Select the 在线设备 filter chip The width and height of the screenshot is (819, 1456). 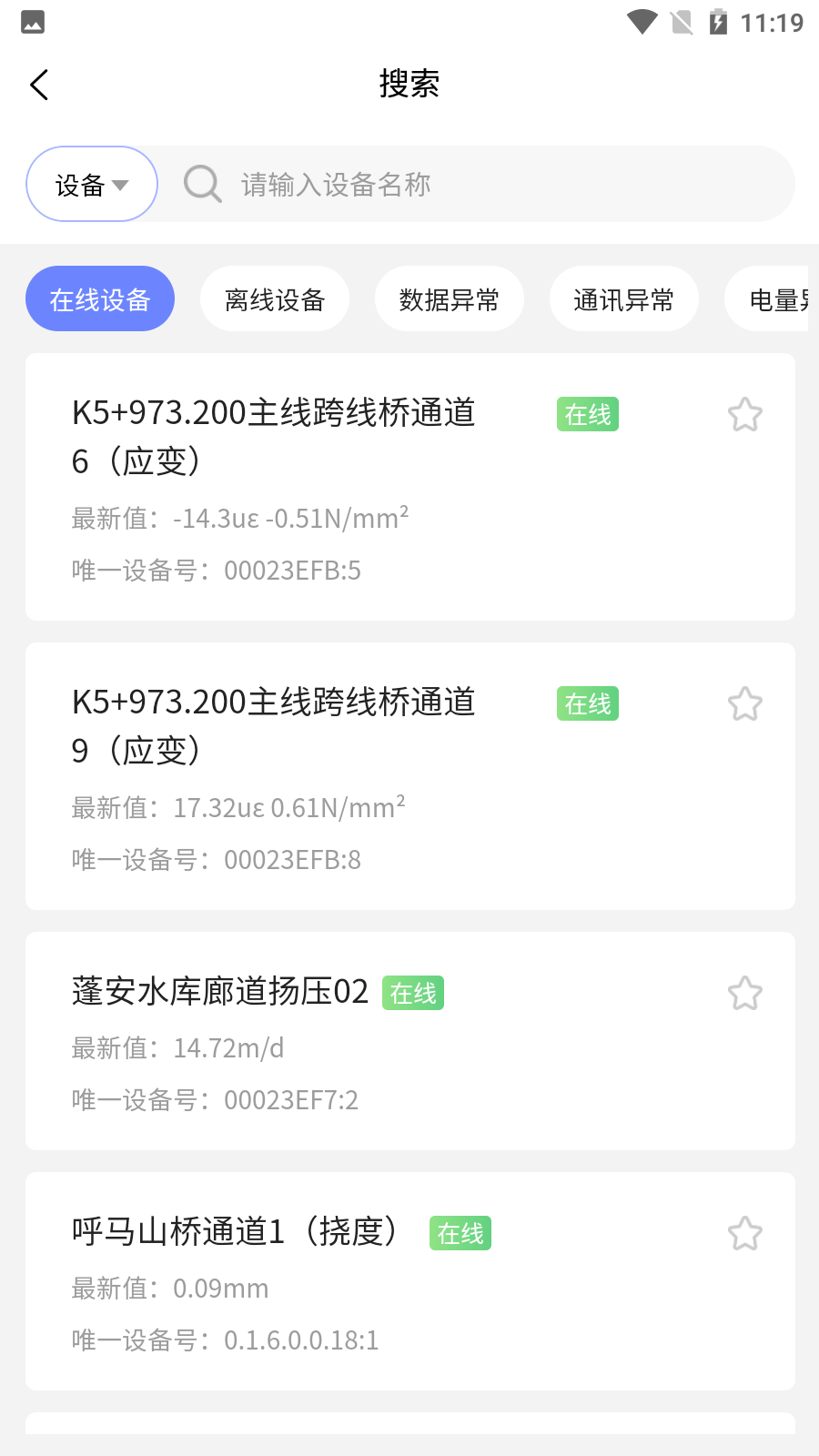(100, 298)
